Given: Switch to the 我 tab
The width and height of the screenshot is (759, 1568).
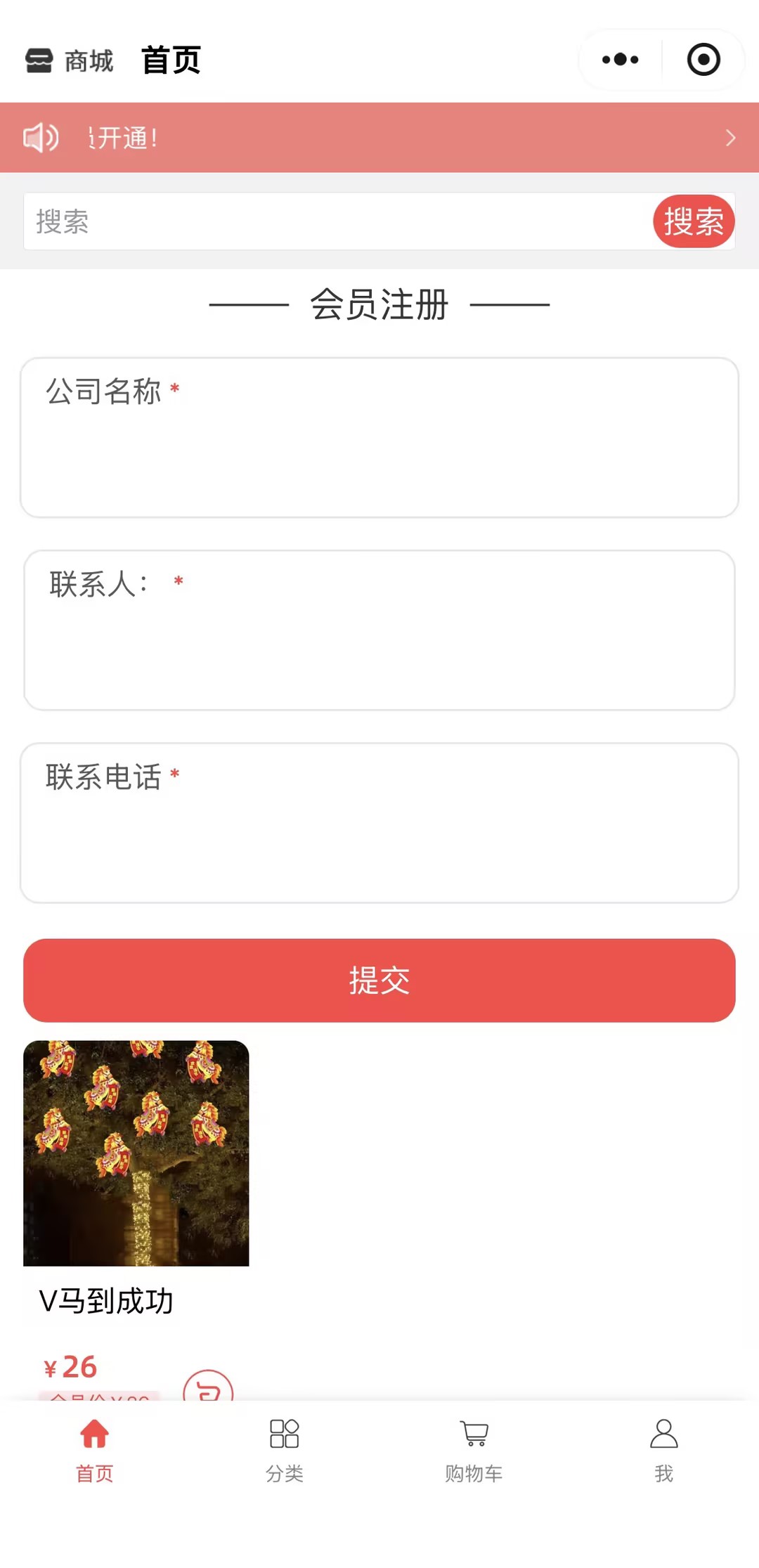Looking at the screenshot, I should (x=664, y=1449).
